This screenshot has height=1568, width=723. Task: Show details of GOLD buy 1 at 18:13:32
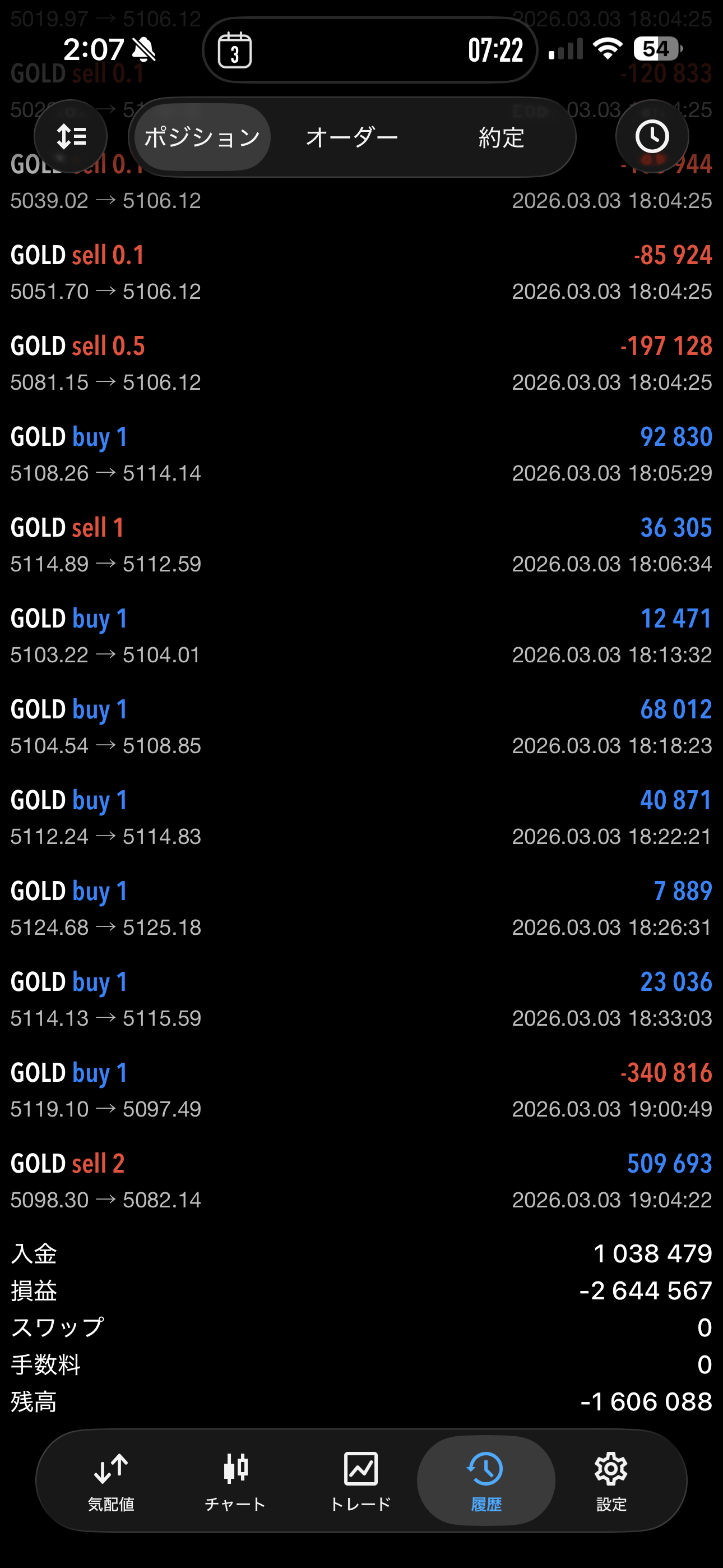[x=361, y=636]
